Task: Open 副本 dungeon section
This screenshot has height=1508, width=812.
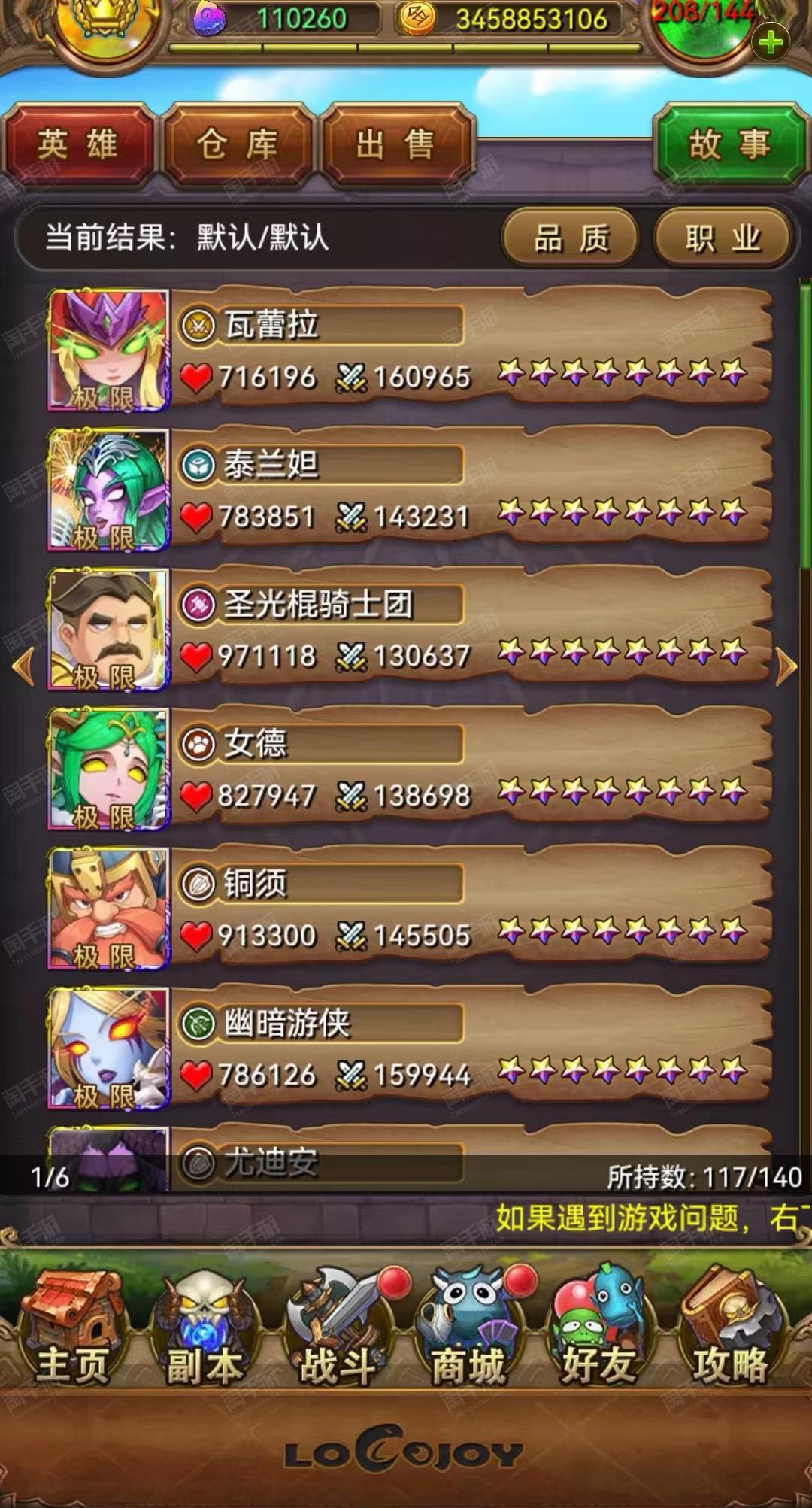Action: (x=204, y=1330)
